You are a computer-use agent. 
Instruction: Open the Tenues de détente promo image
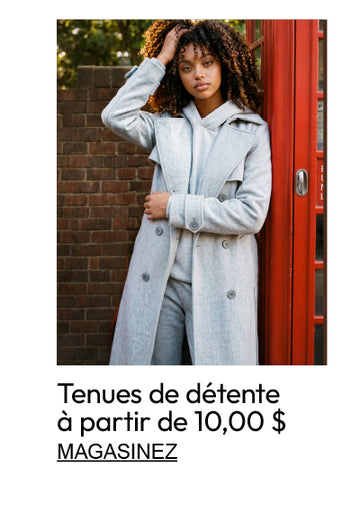click(192, 192)
